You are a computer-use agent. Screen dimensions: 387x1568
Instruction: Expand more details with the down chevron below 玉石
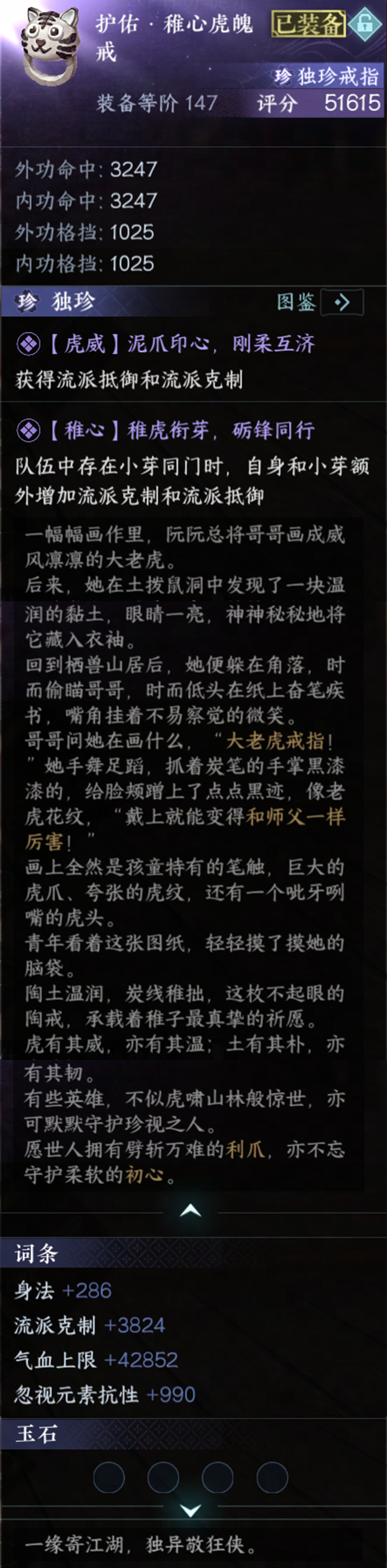click(191, 1510)
